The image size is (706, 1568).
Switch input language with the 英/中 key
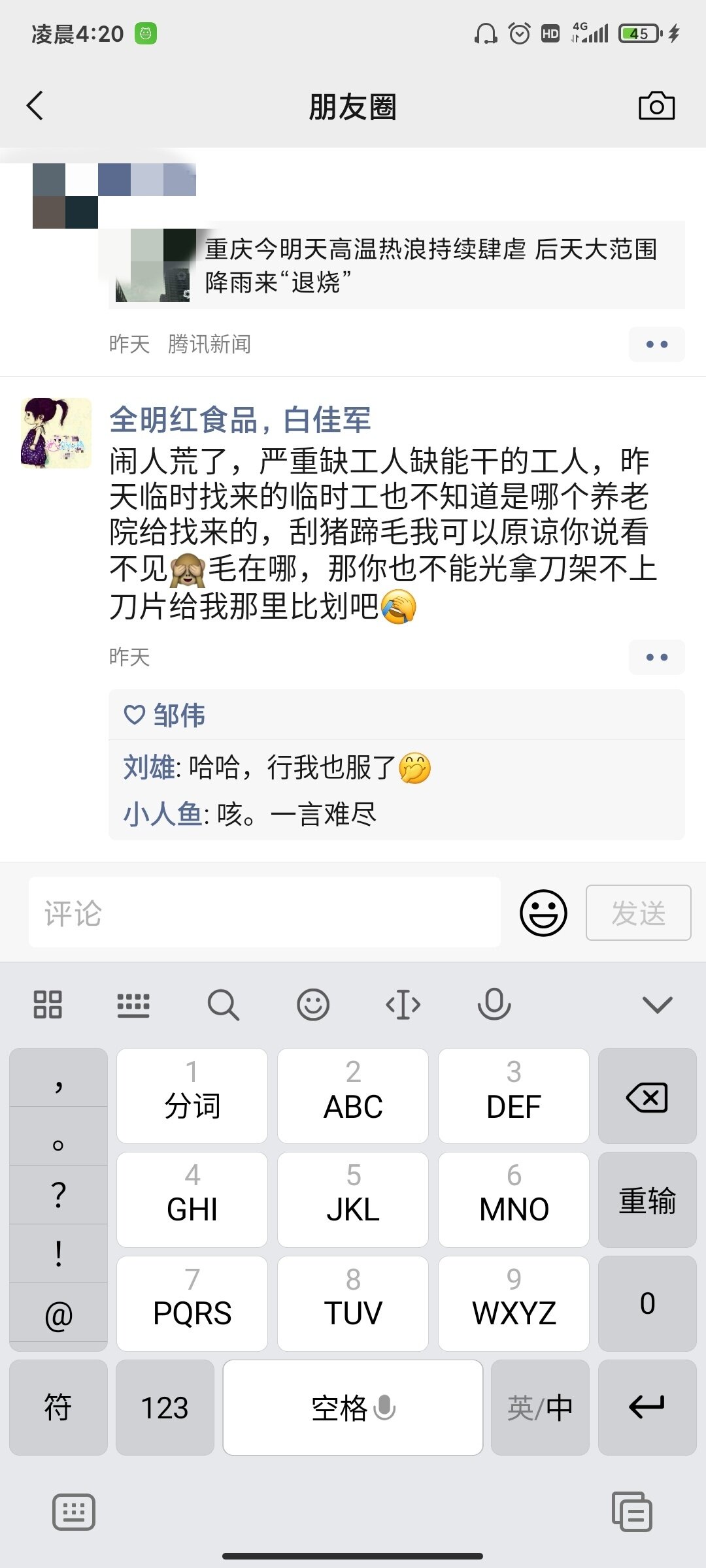pos(540,1408)
